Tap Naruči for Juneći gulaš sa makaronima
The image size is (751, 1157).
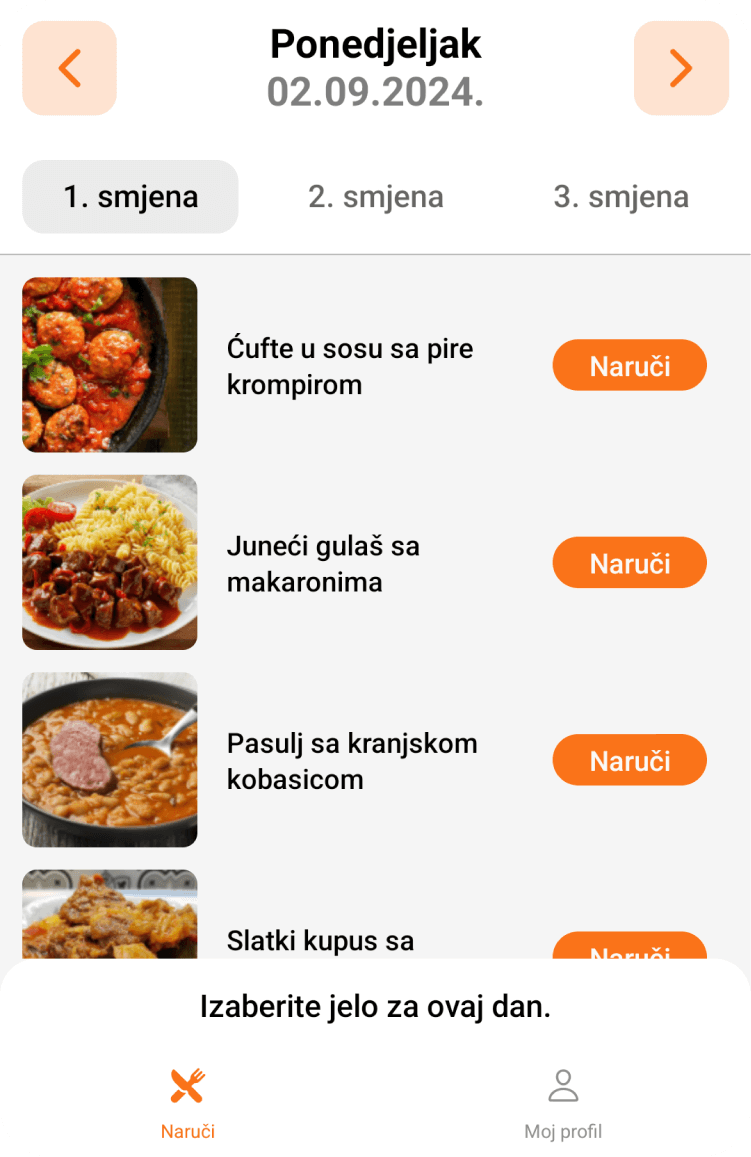(629, 563)
